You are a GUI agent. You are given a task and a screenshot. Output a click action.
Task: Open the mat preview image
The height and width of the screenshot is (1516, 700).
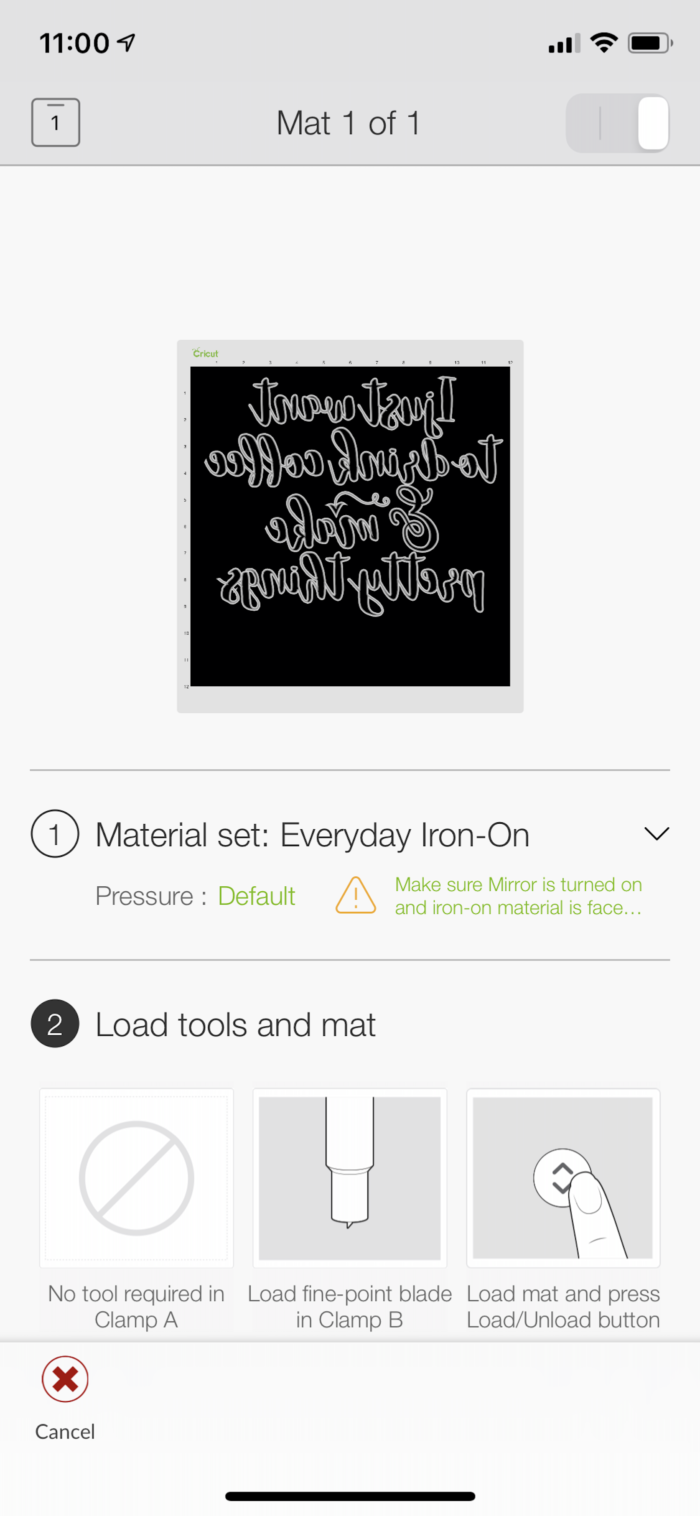(x=350, y=526)
